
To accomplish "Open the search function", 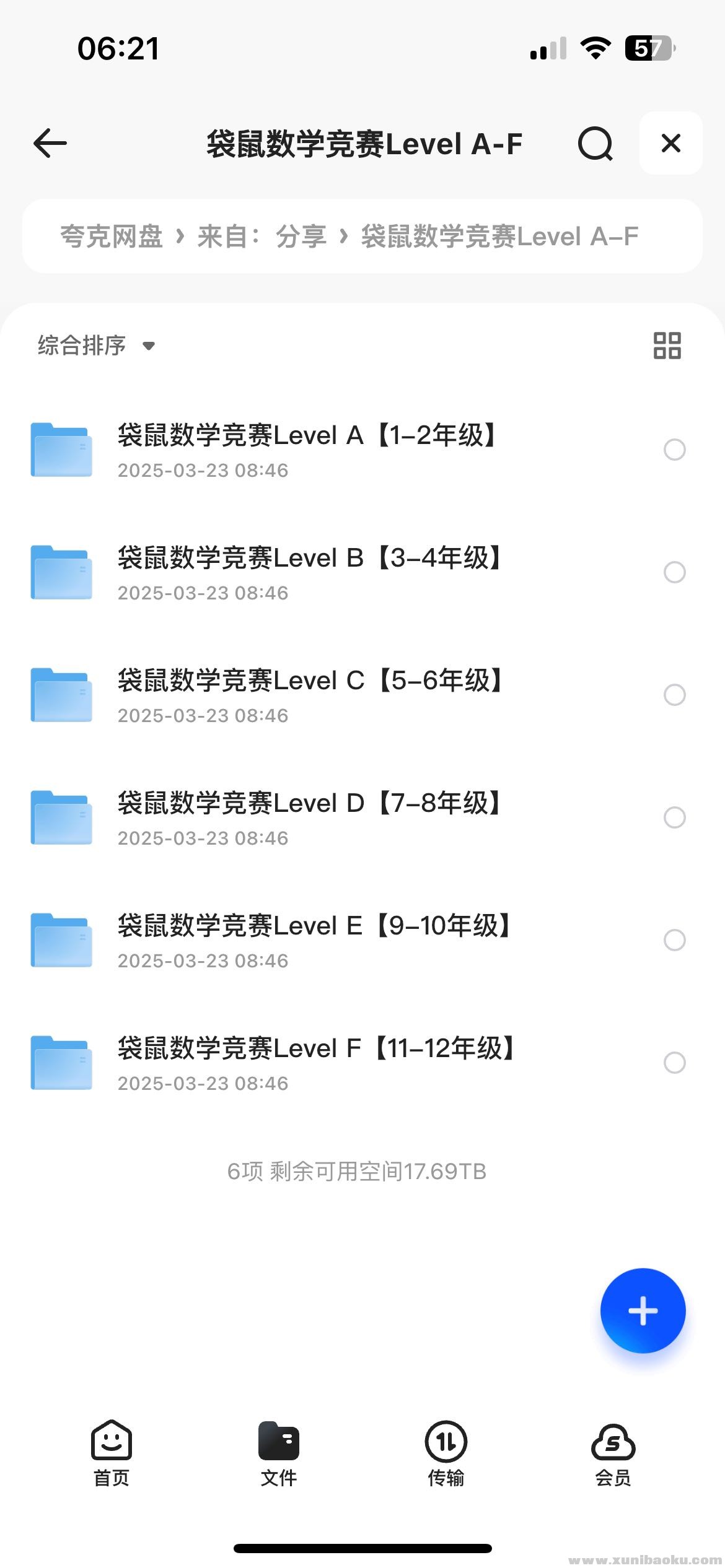I will [594, 144].
